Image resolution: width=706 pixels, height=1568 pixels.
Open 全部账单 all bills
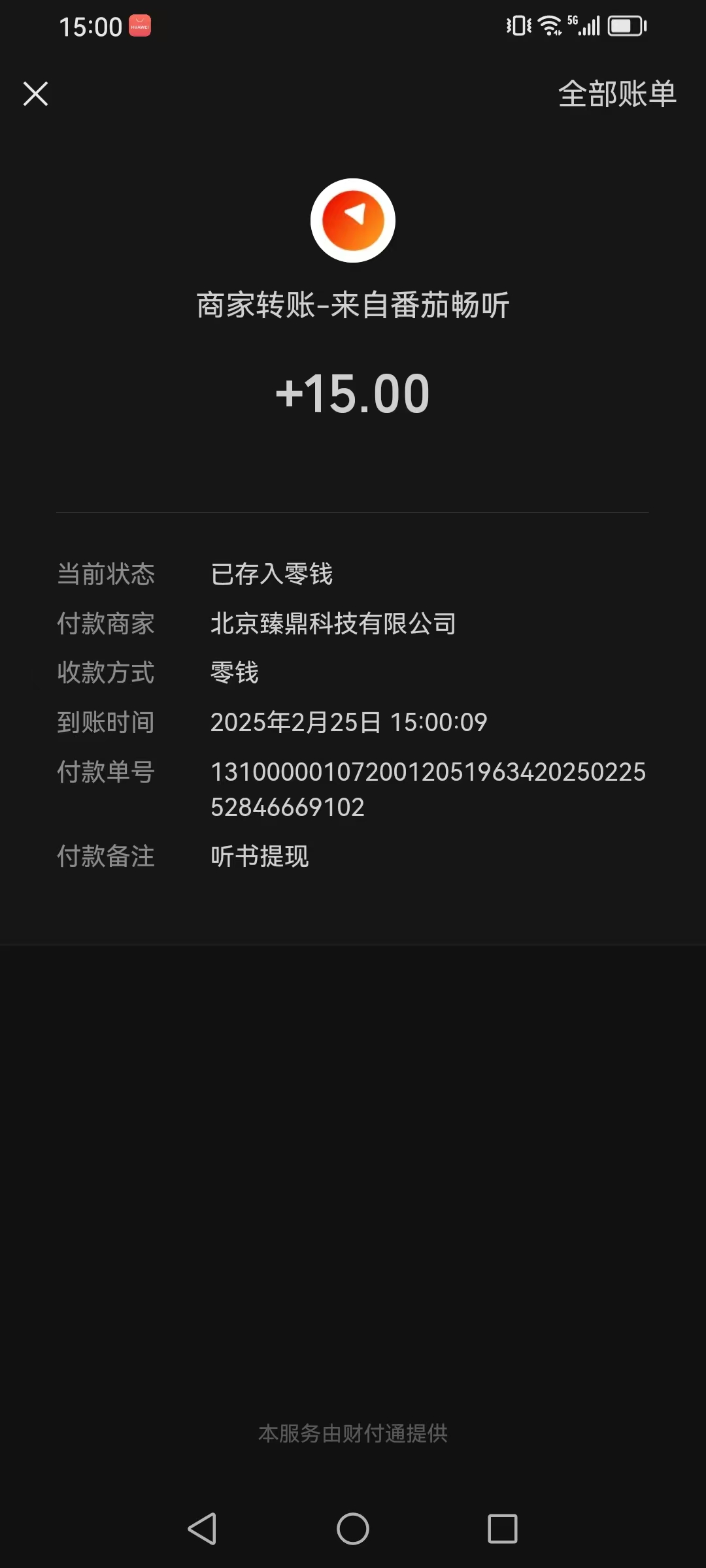click(616, 93)
